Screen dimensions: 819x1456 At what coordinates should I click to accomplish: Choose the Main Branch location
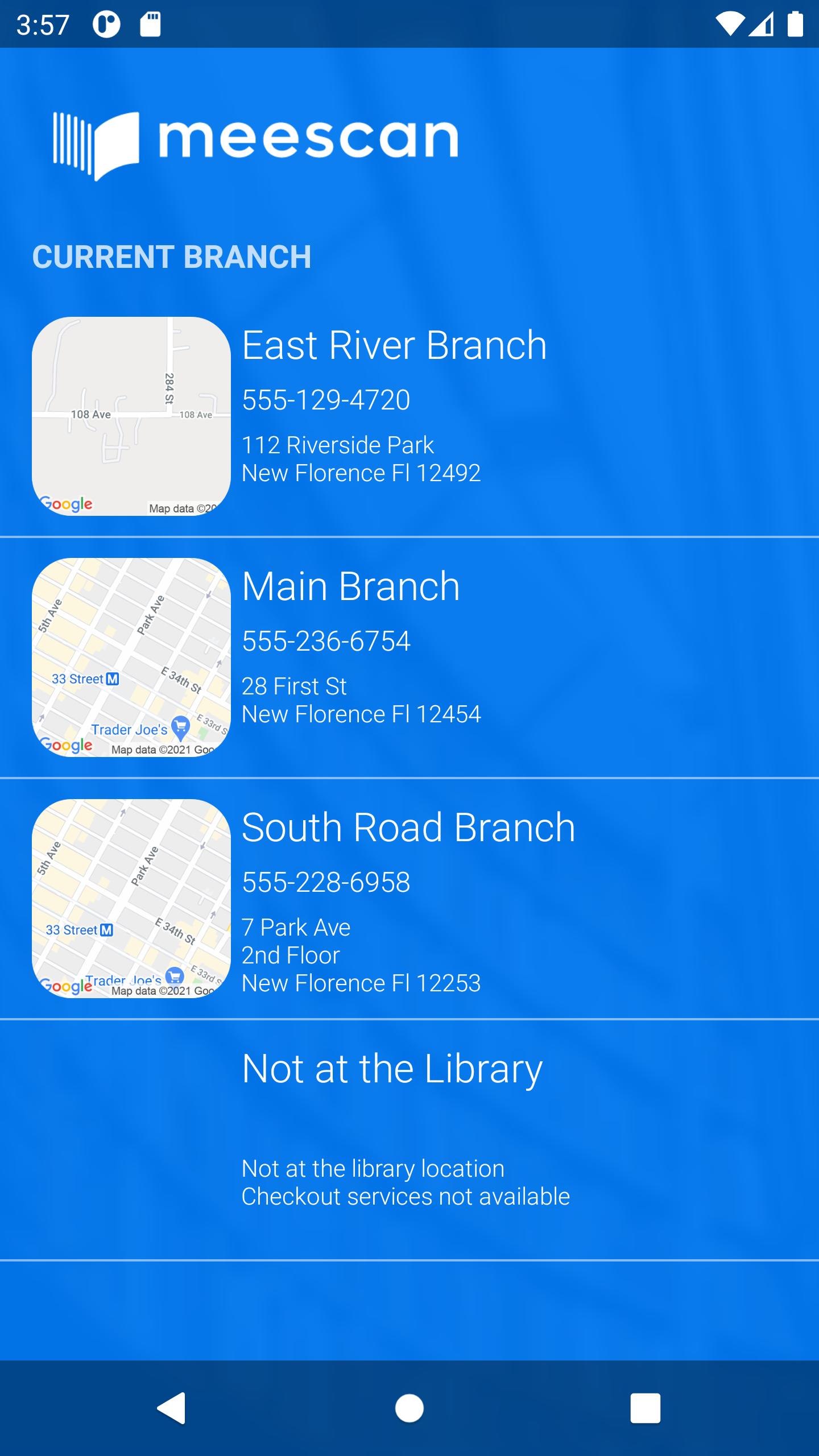[x=409, y=657]
